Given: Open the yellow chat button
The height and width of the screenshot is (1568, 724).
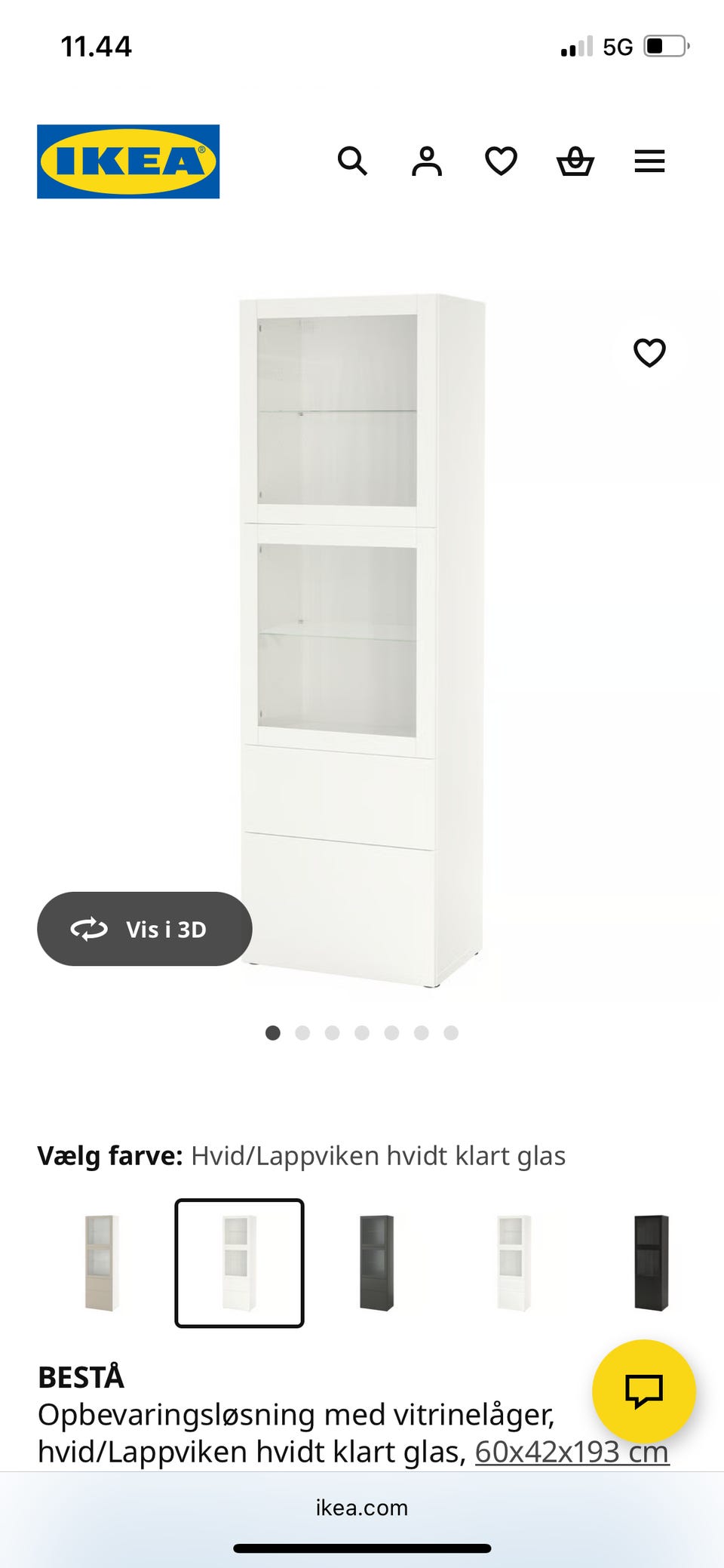Looking at the screenshot, I should click(x=643, y=1391).
